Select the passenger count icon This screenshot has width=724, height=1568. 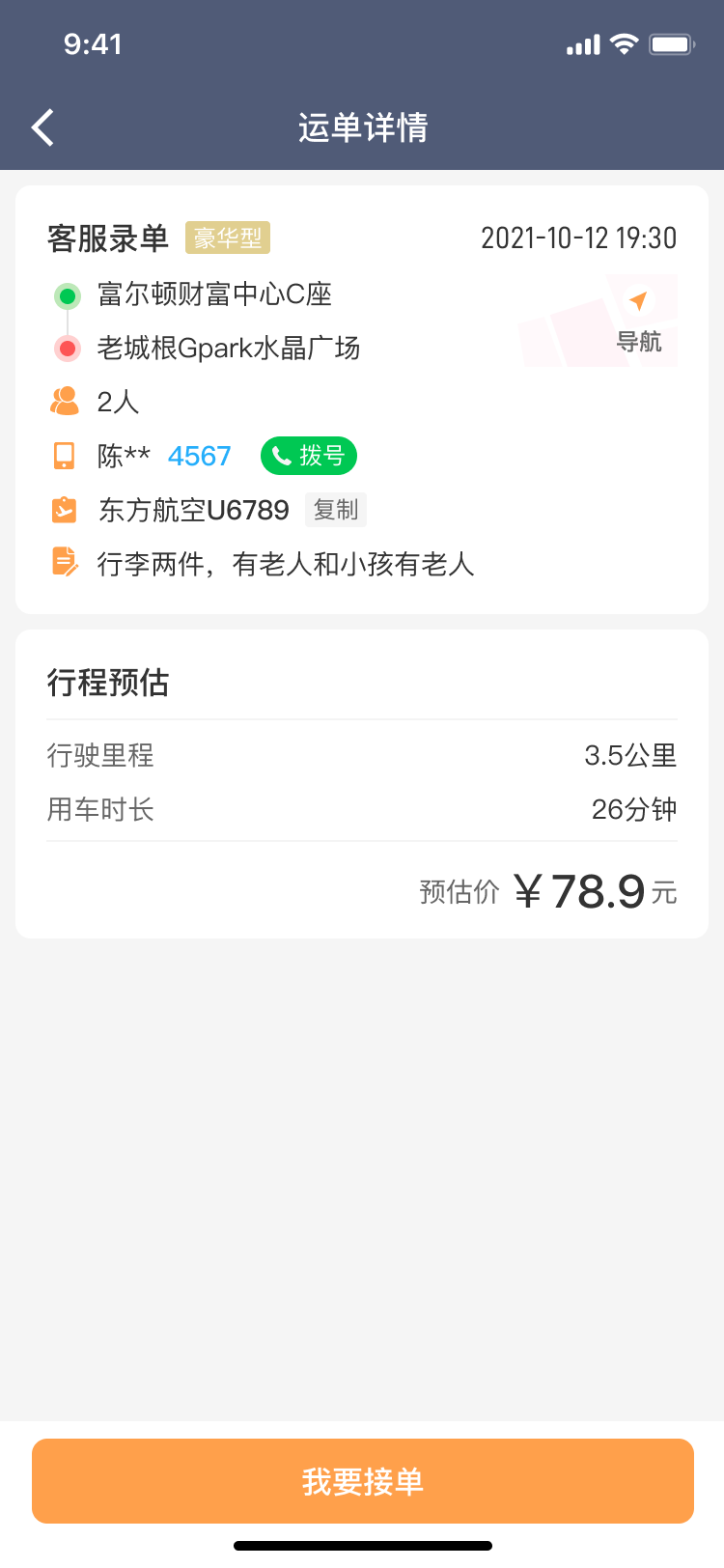[x=64, y=401]
